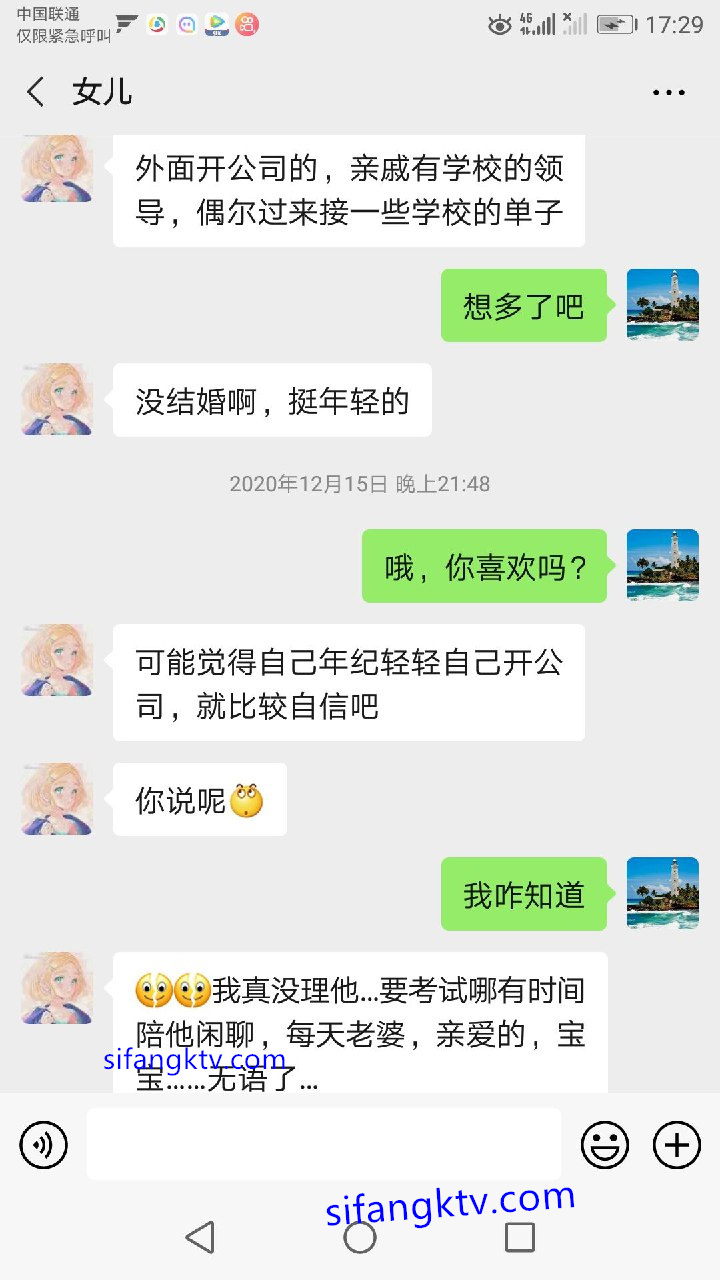Open the avatar next to 你说呢
Image resolution: width=720 pixels, height=1280 pixels.
57,799
